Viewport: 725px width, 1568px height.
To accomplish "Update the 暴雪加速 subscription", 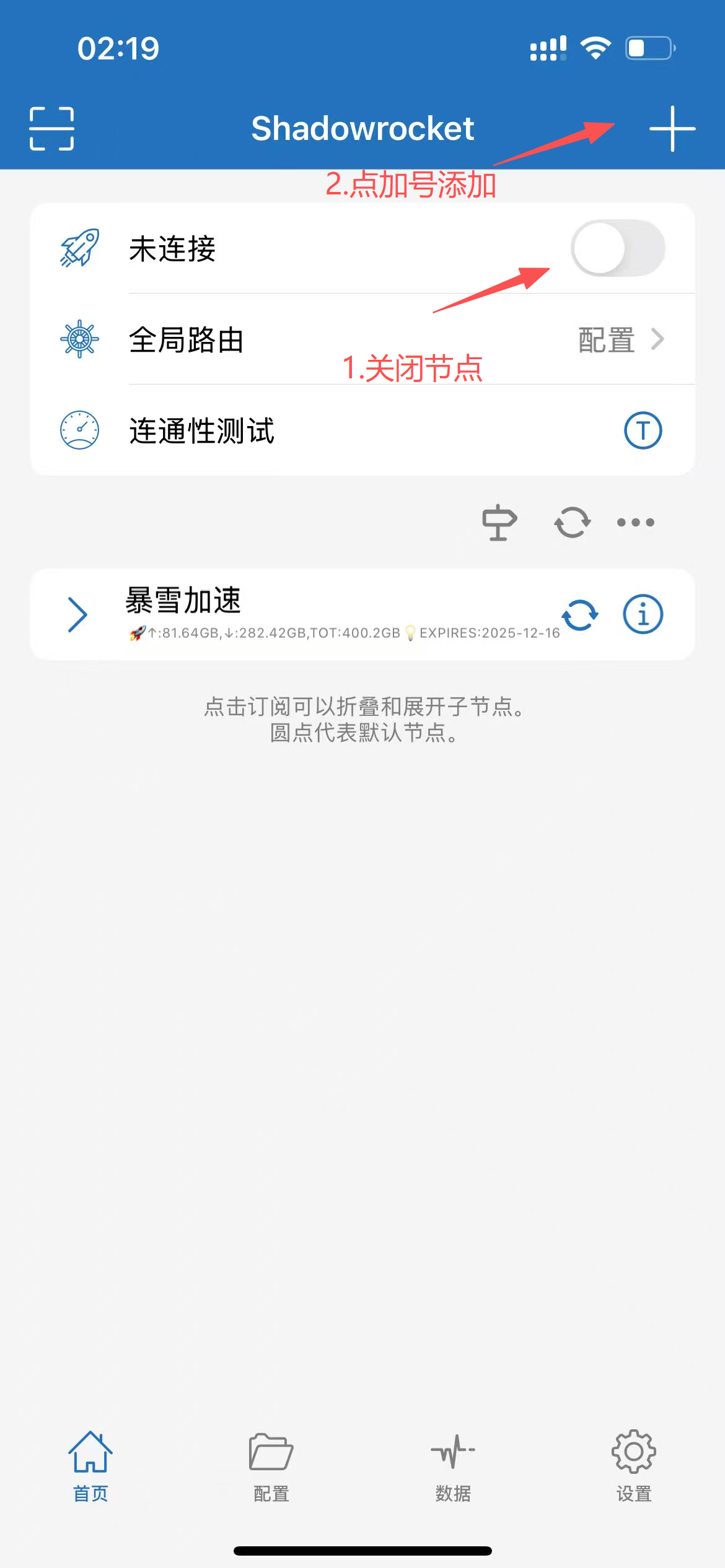I will [x=580, y=614].
